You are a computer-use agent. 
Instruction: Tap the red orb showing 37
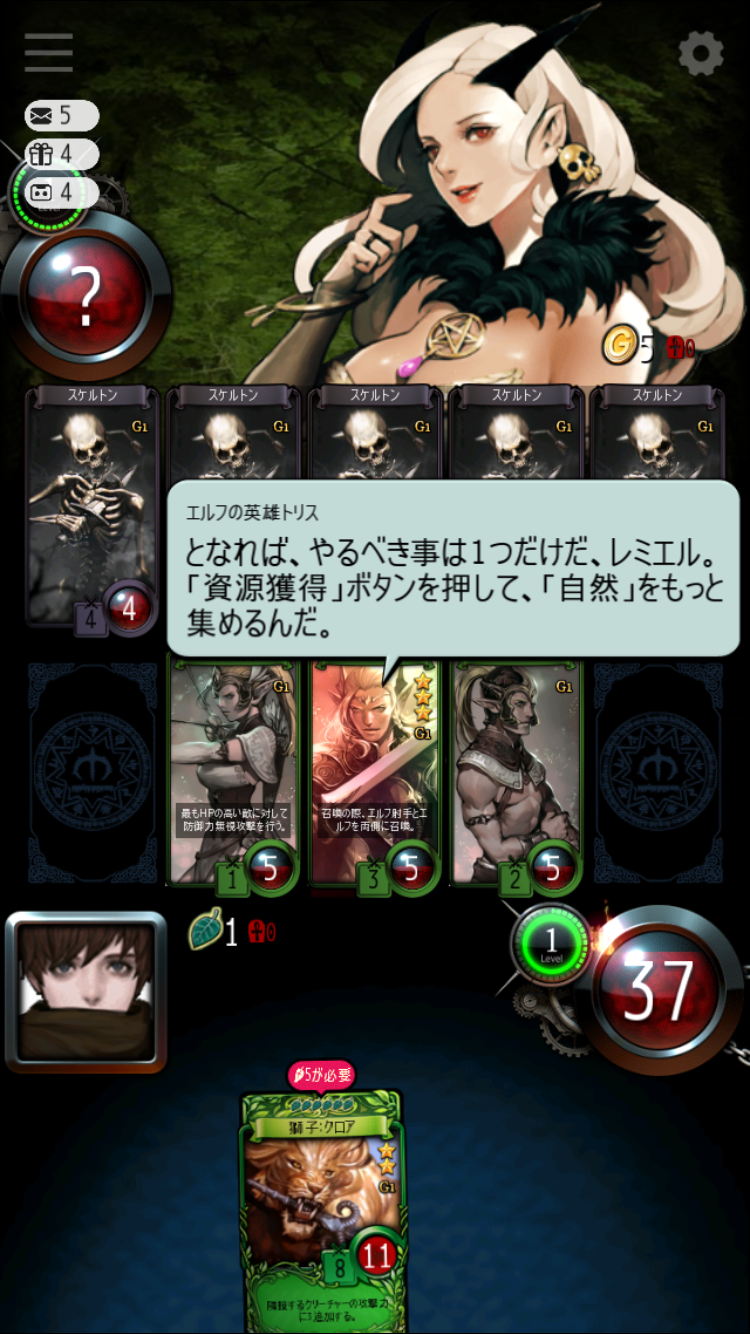coord(660,988)
